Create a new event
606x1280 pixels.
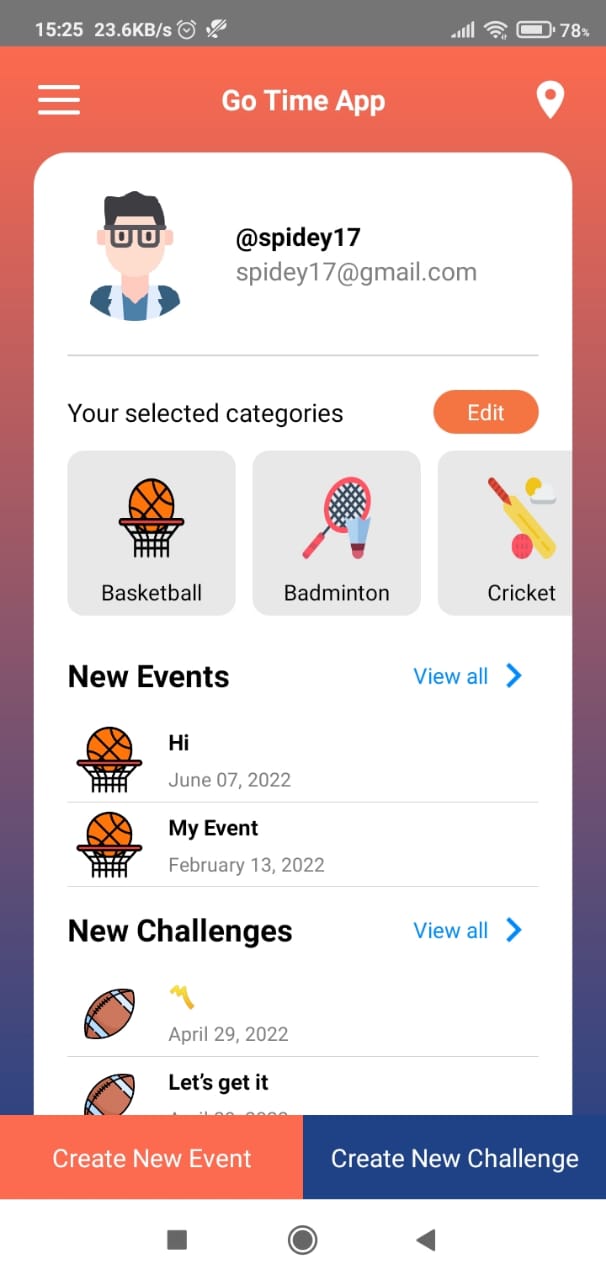click(x=152, y=1158)
